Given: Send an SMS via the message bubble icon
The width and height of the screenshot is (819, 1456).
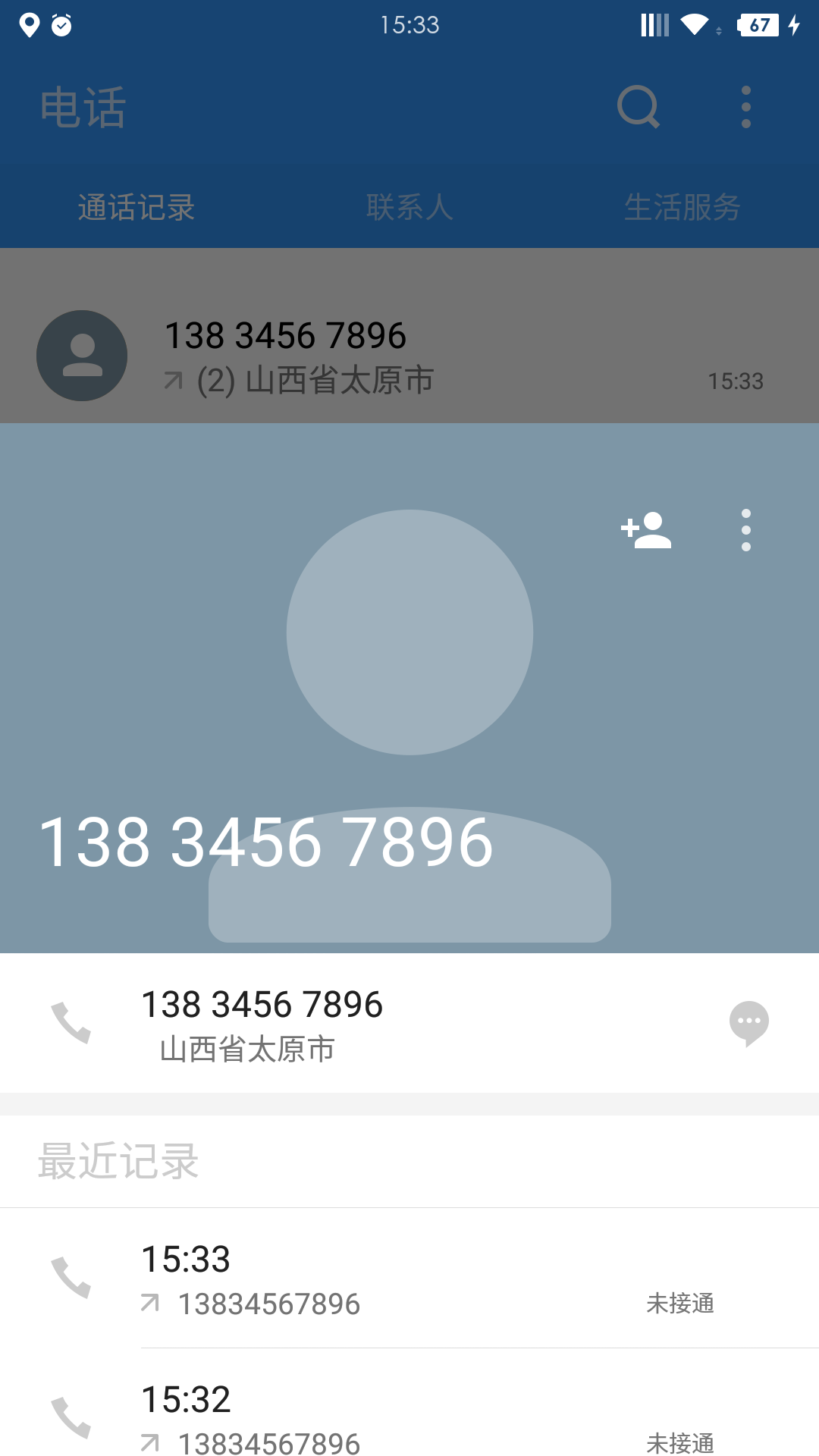Looking at the screenshot, I should (749, 1023).
